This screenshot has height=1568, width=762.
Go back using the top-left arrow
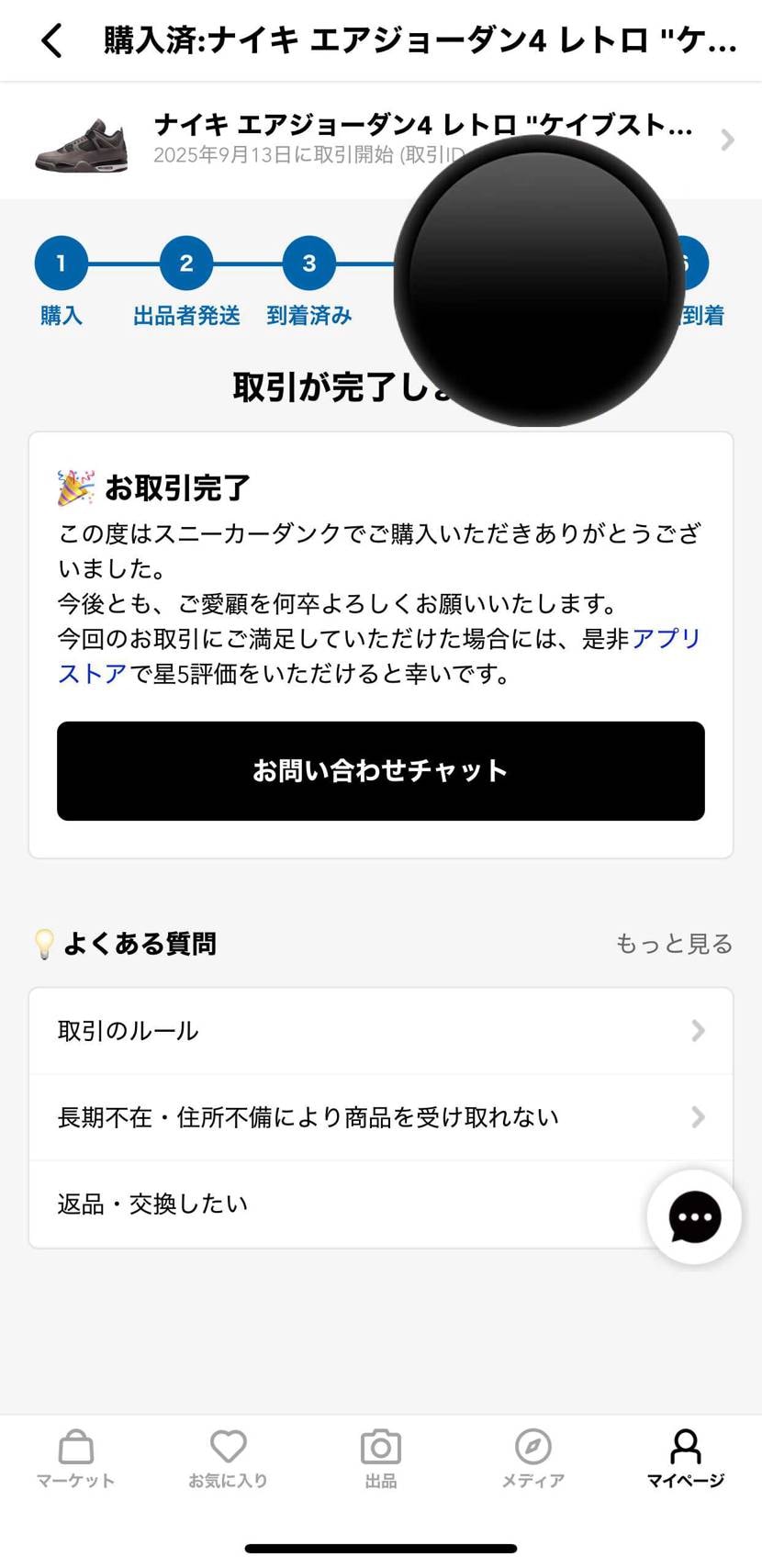pyautogui.click(x=52, y=40)
